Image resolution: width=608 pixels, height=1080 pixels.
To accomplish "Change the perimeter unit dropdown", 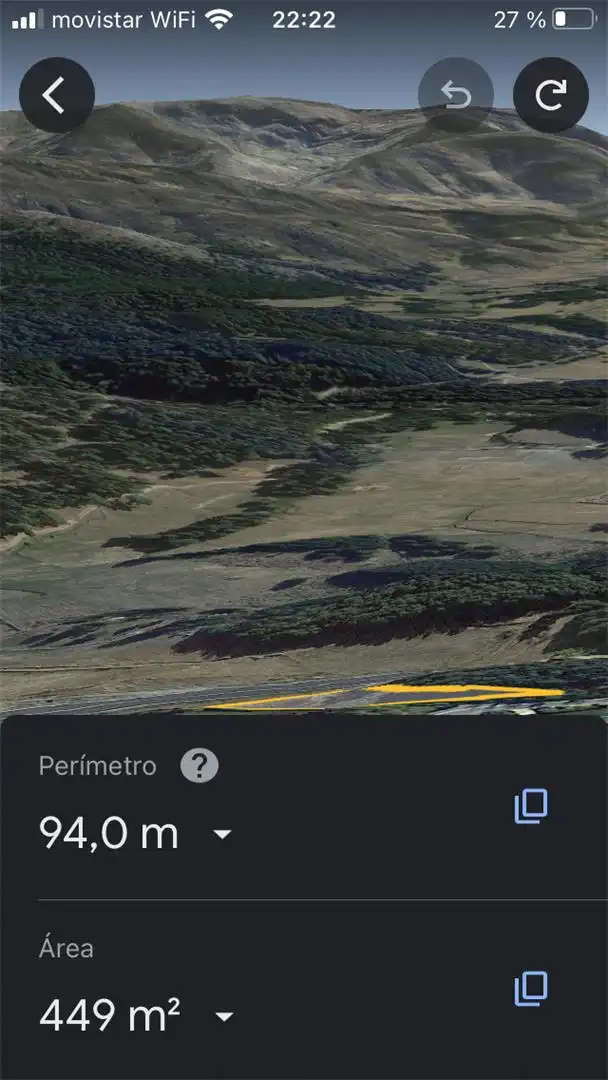I will [x=222, y=834].
